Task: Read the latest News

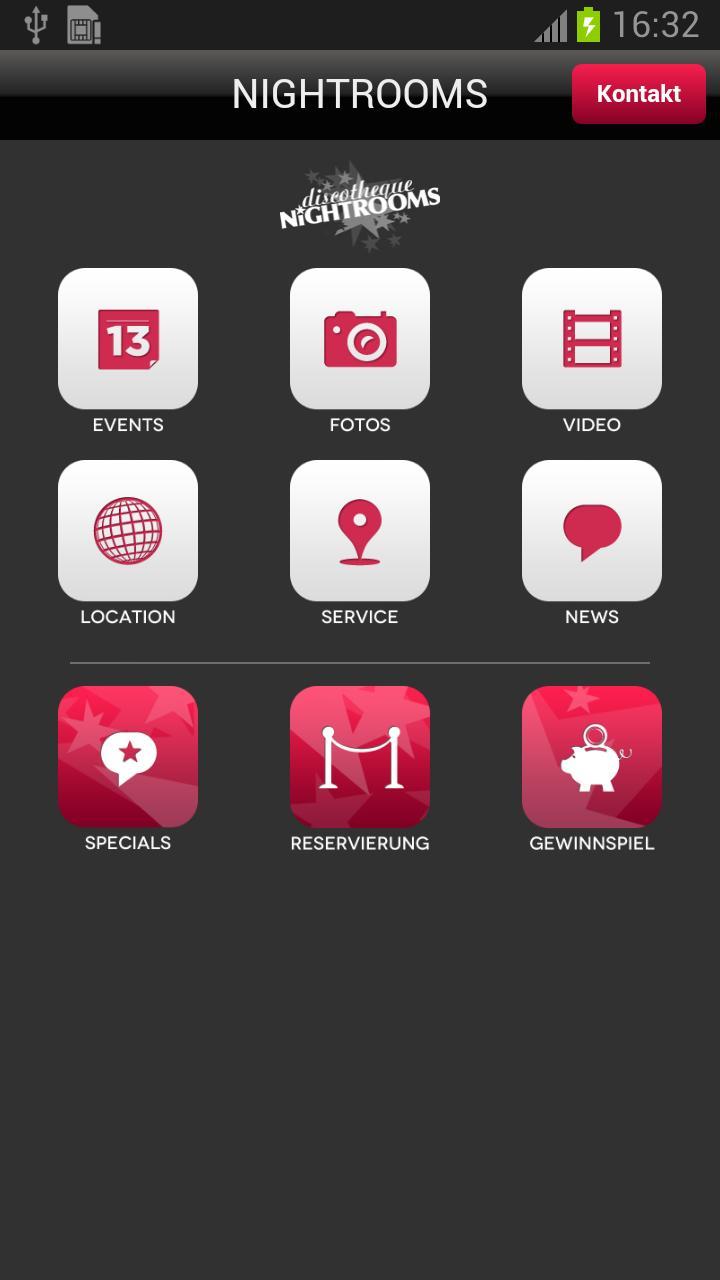Action: 592,531
